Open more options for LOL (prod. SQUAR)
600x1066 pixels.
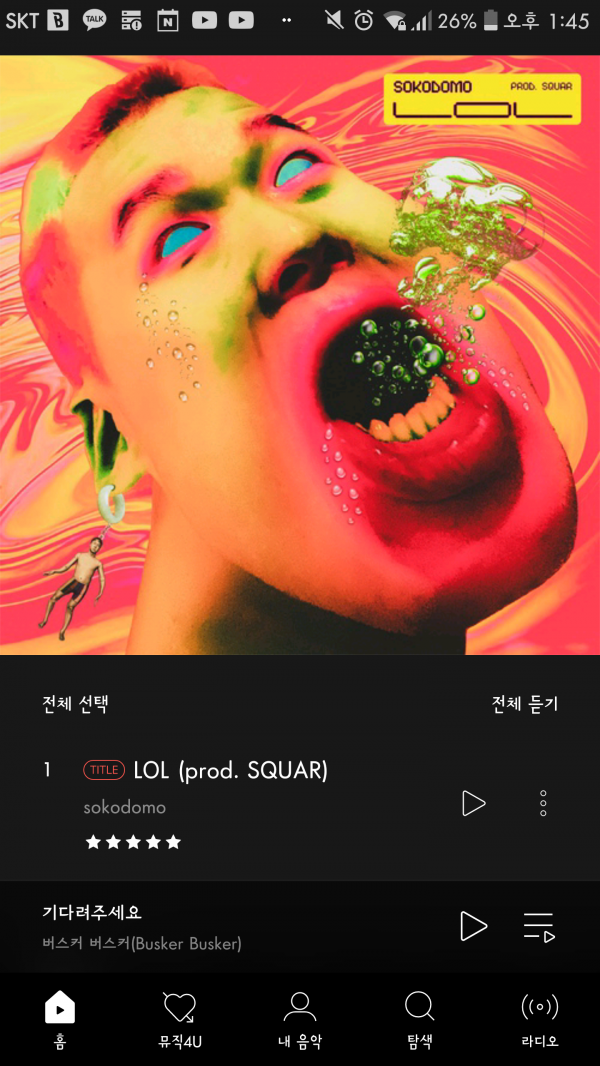tap(543, 803)
